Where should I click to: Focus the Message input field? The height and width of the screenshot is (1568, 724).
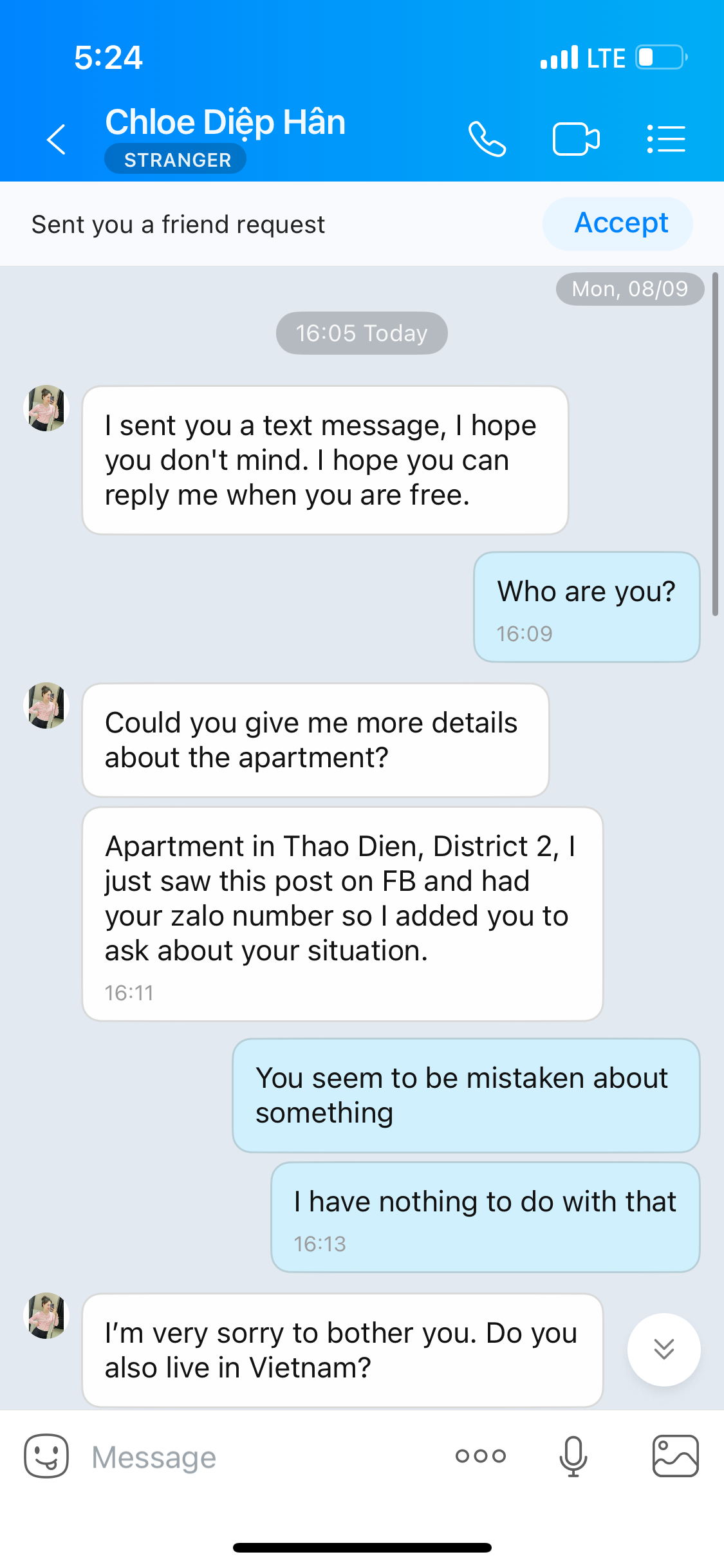(257, 1457)
